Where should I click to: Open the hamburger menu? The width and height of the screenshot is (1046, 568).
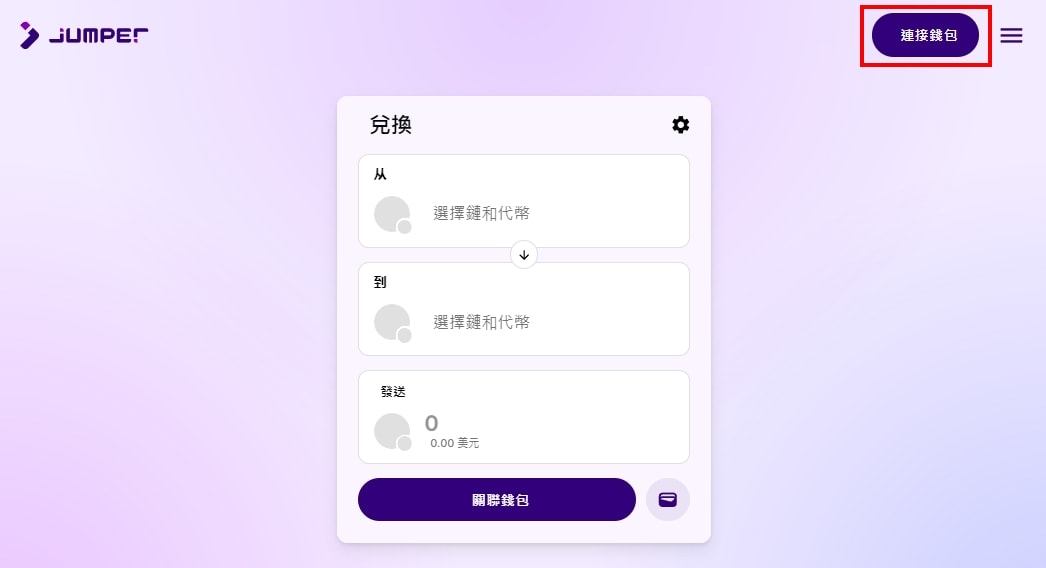tap(1011, 35)
